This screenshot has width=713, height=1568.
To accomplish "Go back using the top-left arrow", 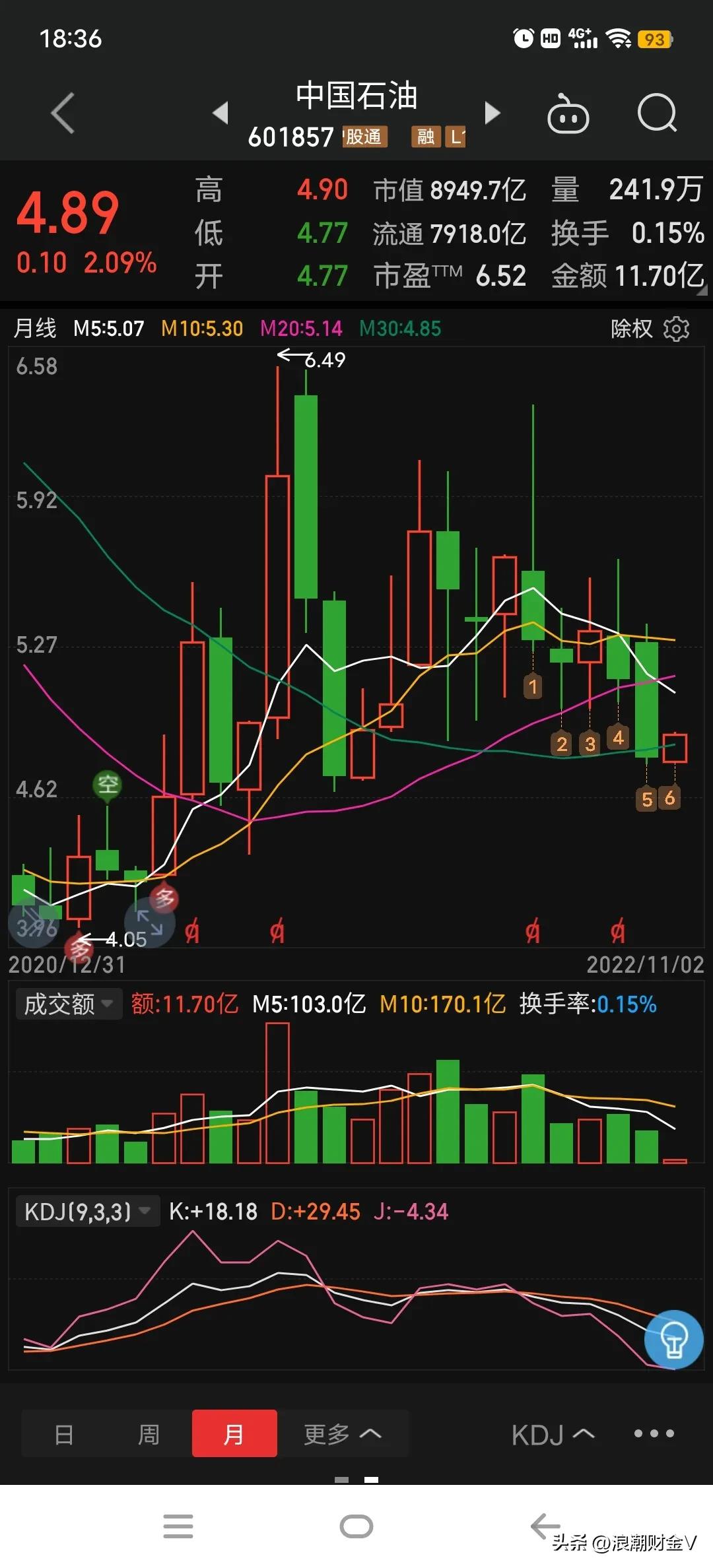I will 63,114.
